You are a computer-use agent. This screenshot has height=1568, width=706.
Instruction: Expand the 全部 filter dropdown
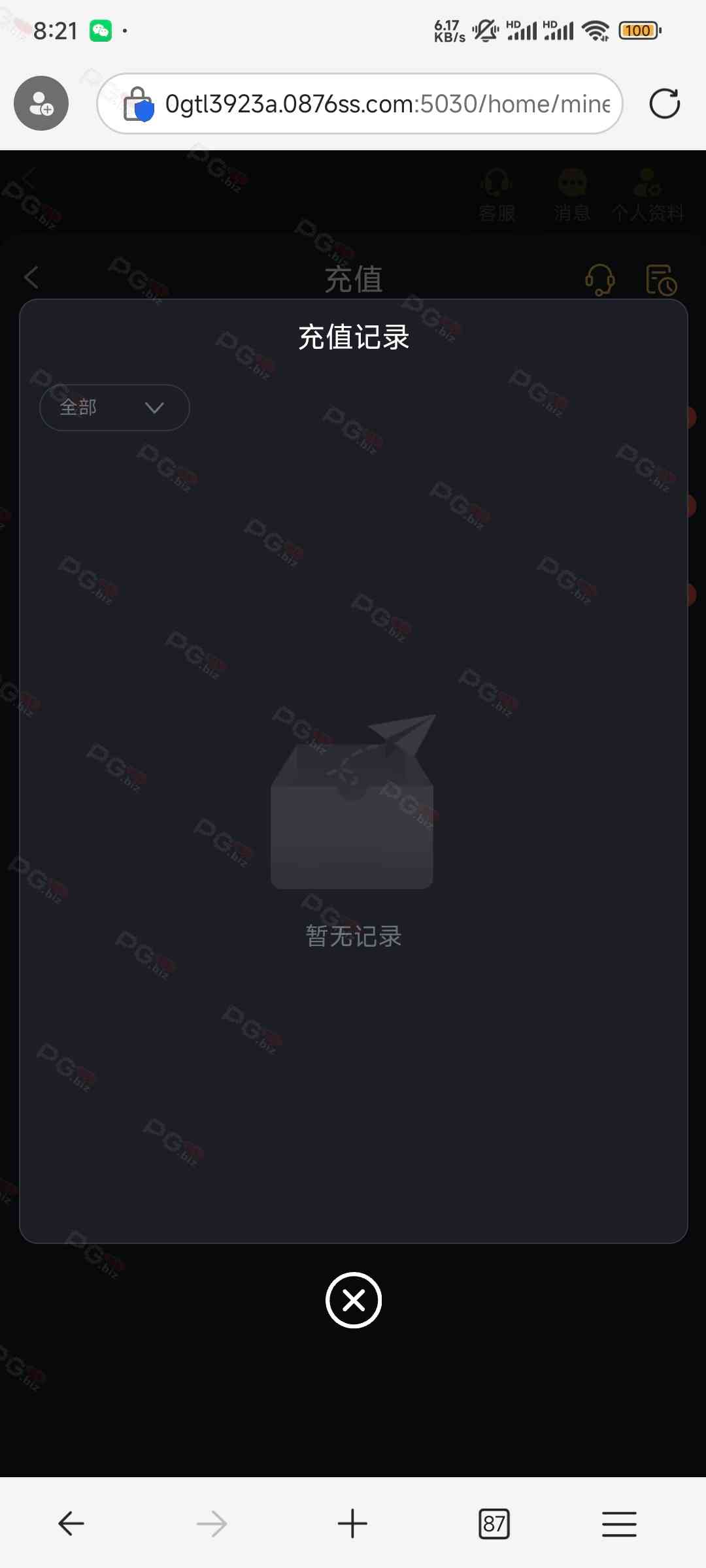tap(114, 408)
